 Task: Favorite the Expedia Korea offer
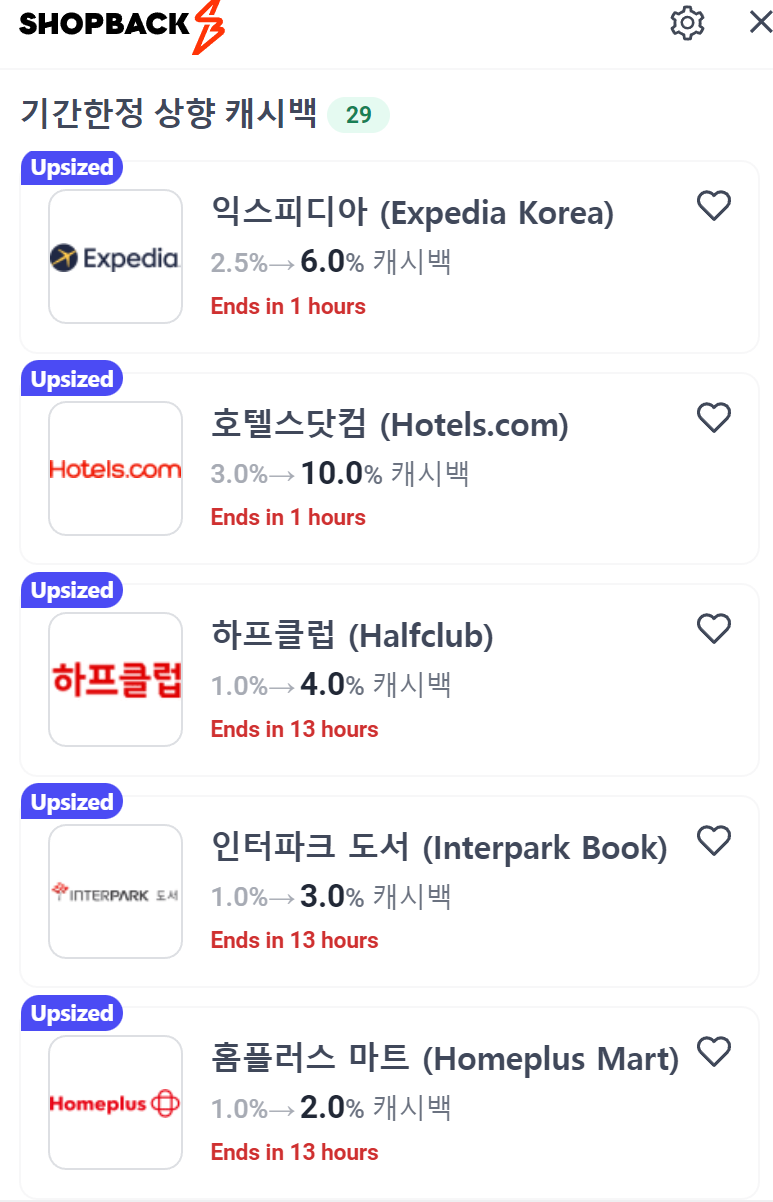713,206
